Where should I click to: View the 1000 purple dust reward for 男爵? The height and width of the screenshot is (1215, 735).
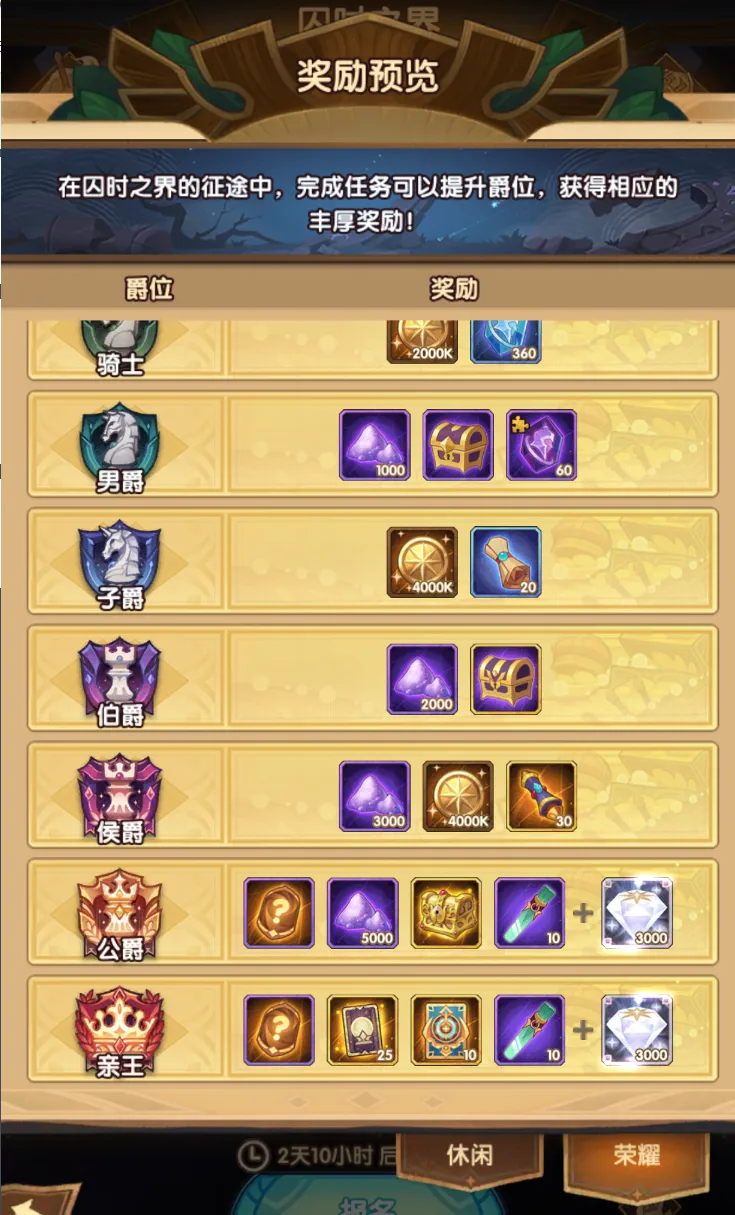(375, 445)
